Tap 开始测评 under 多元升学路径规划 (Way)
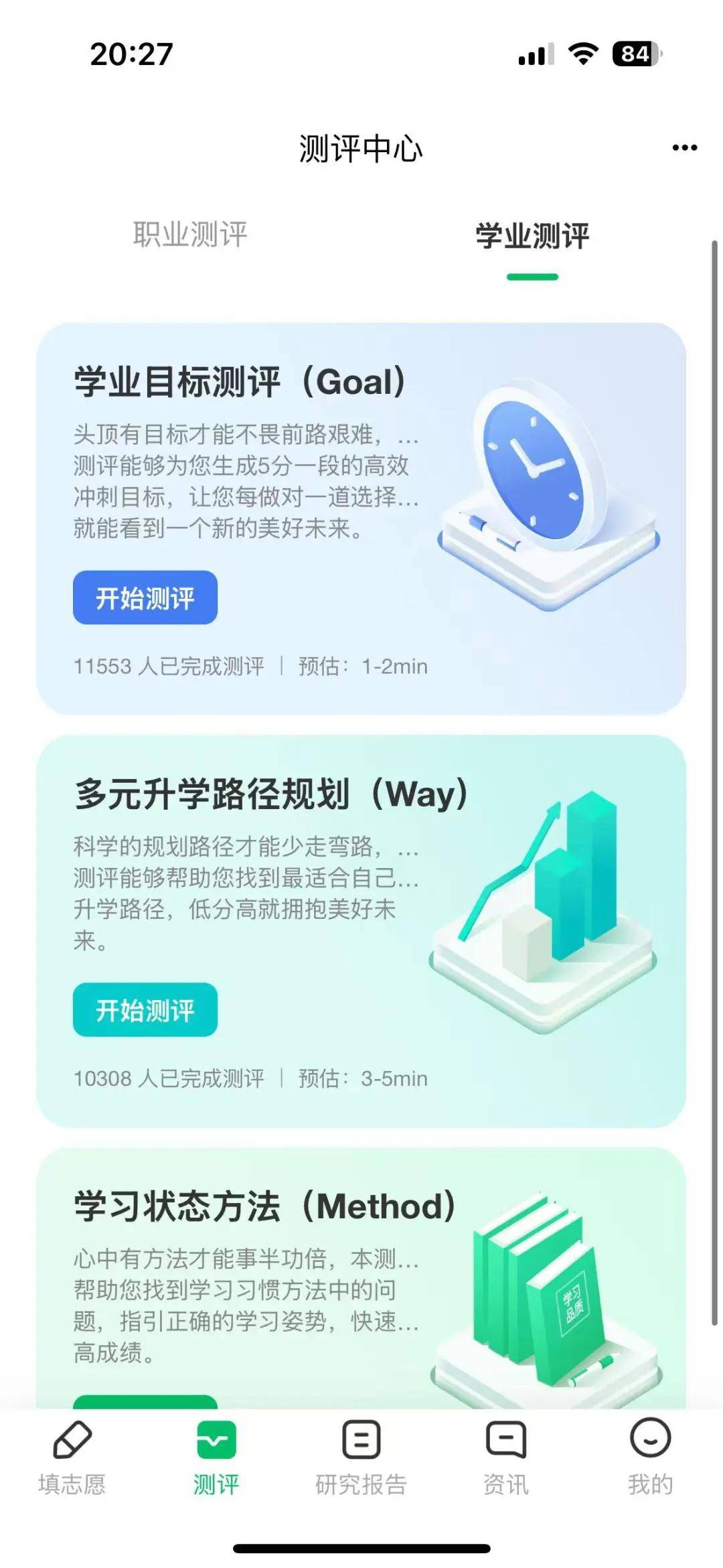Viewport: 723px width, 1568px height. point(145,1009)
